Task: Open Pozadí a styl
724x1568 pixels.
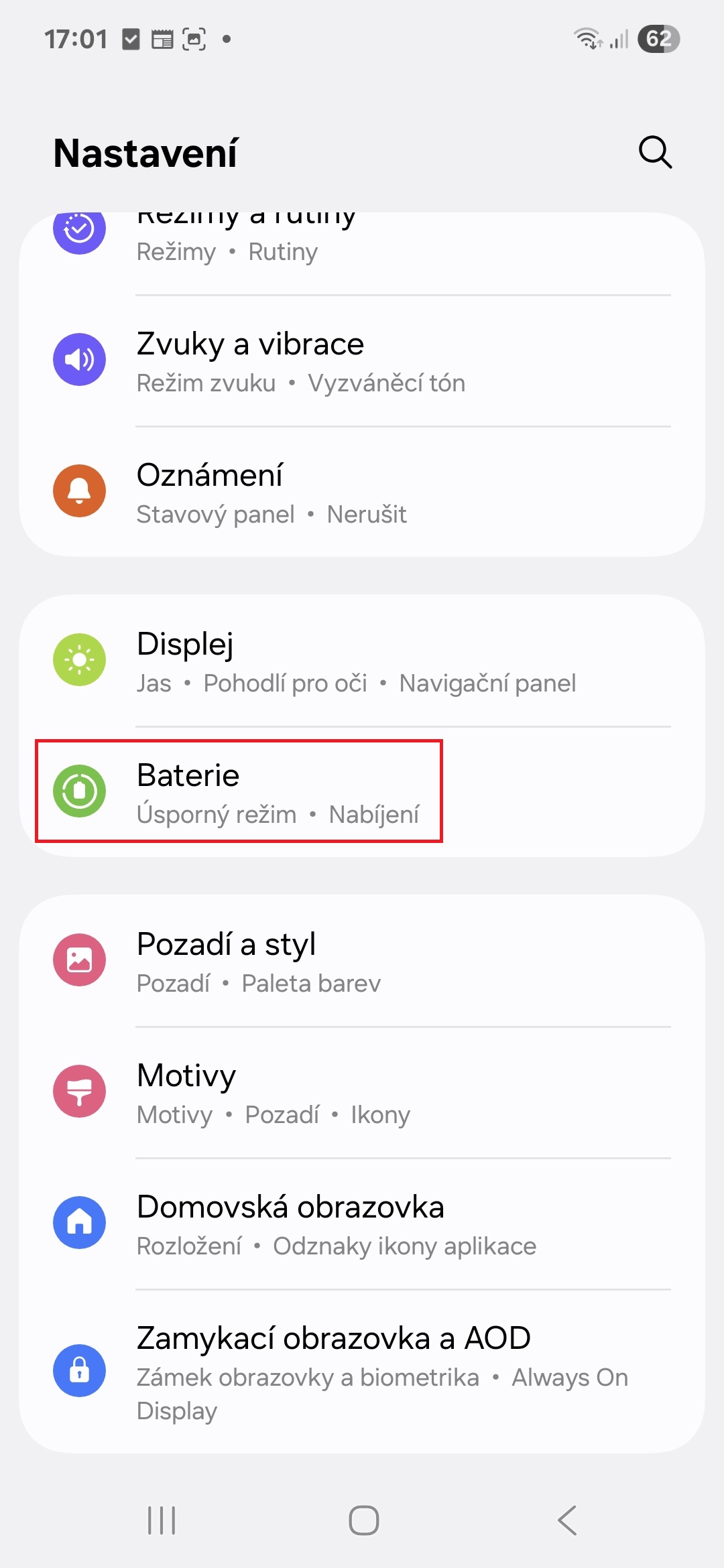Action: pyautogui.click(x=362, y=961)
